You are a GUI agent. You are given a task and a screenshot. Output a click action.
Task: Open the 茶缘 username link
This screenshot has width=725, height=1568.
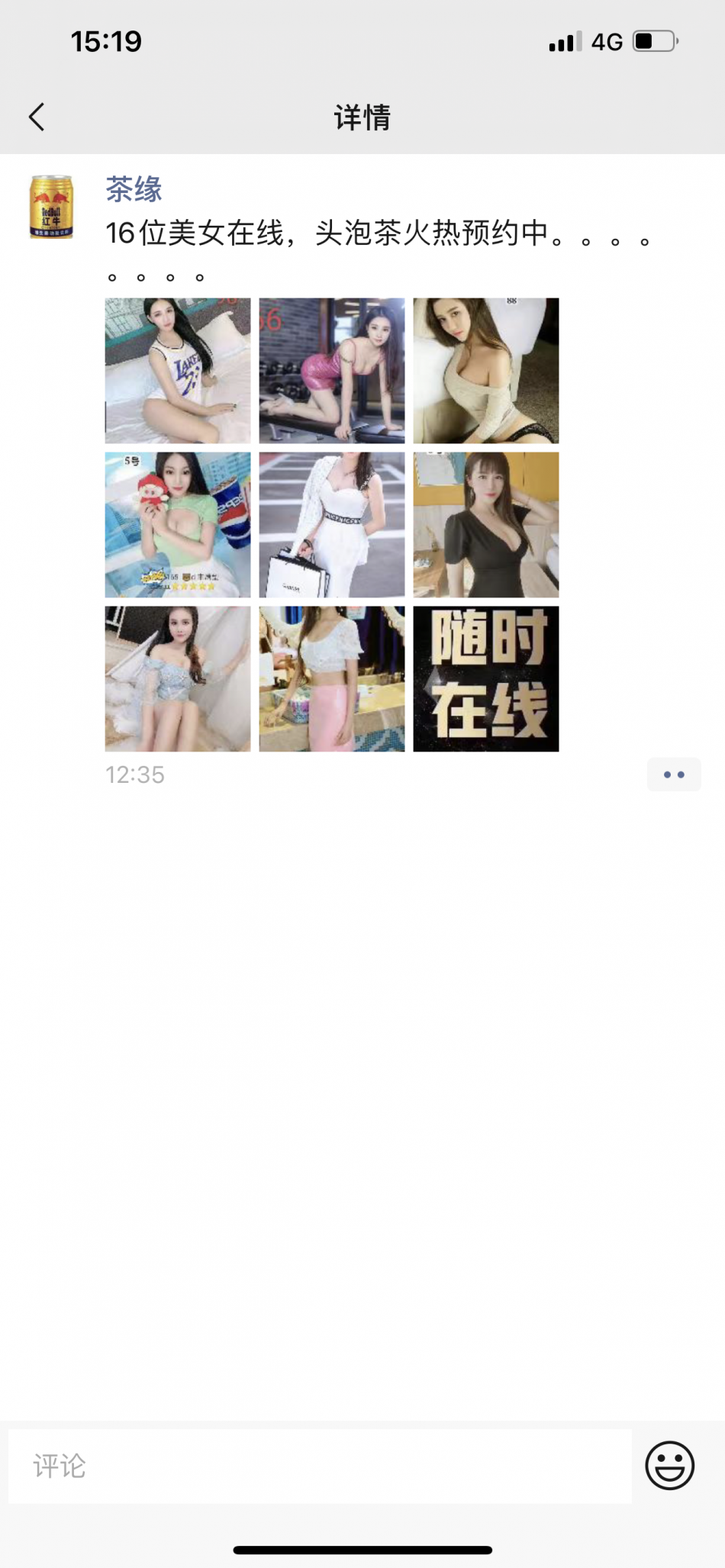(134, 189)
